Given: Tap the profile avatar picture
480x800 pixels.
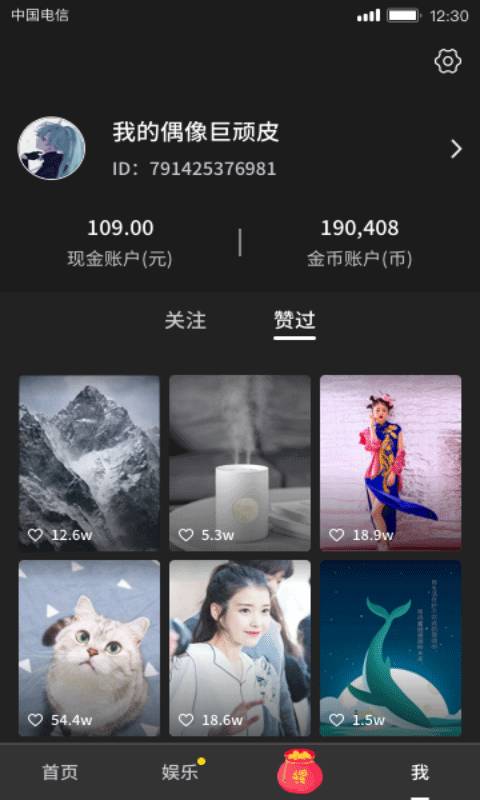Looking at the screenshot, I should pos(51,148).
